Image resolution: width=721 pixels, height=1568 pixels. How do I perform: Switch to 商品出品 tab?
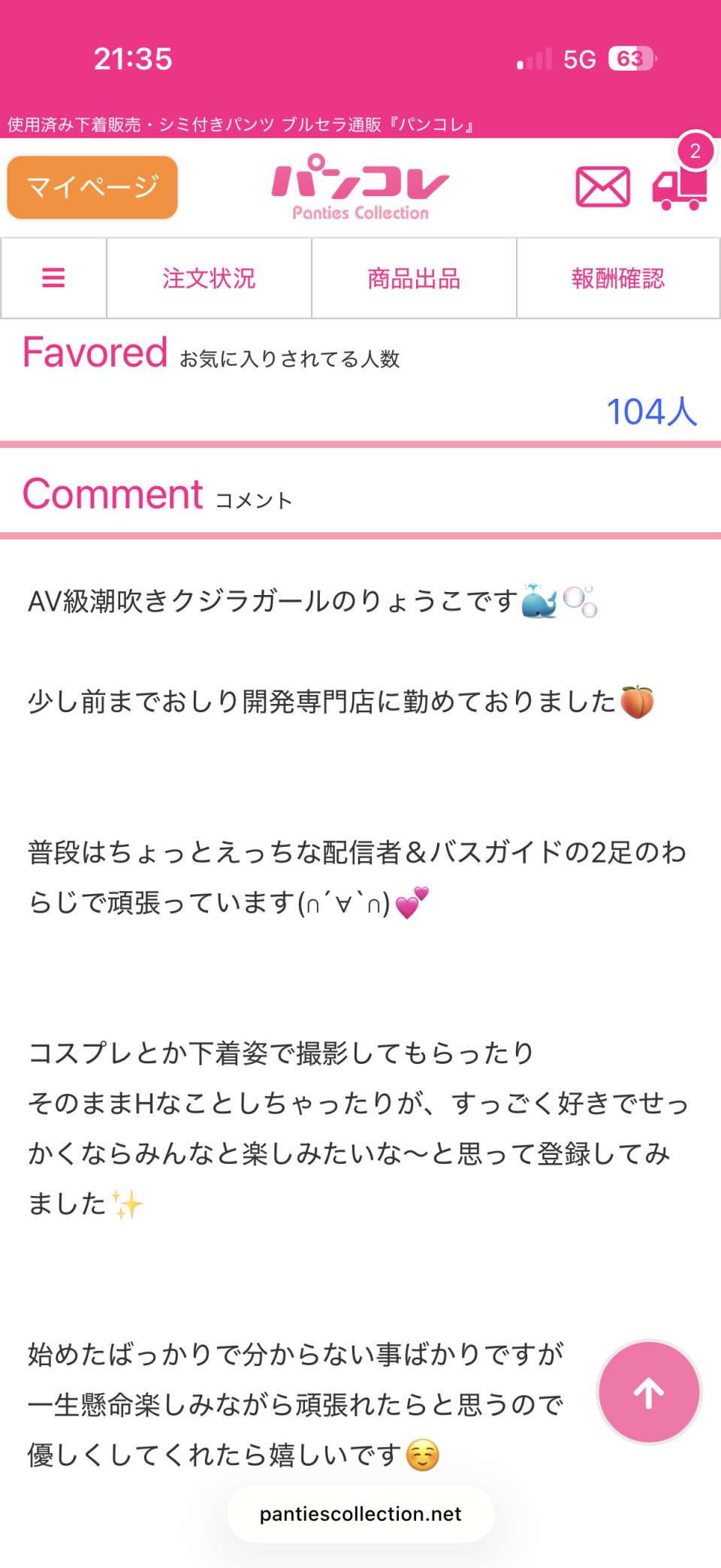tap(414, 278)
